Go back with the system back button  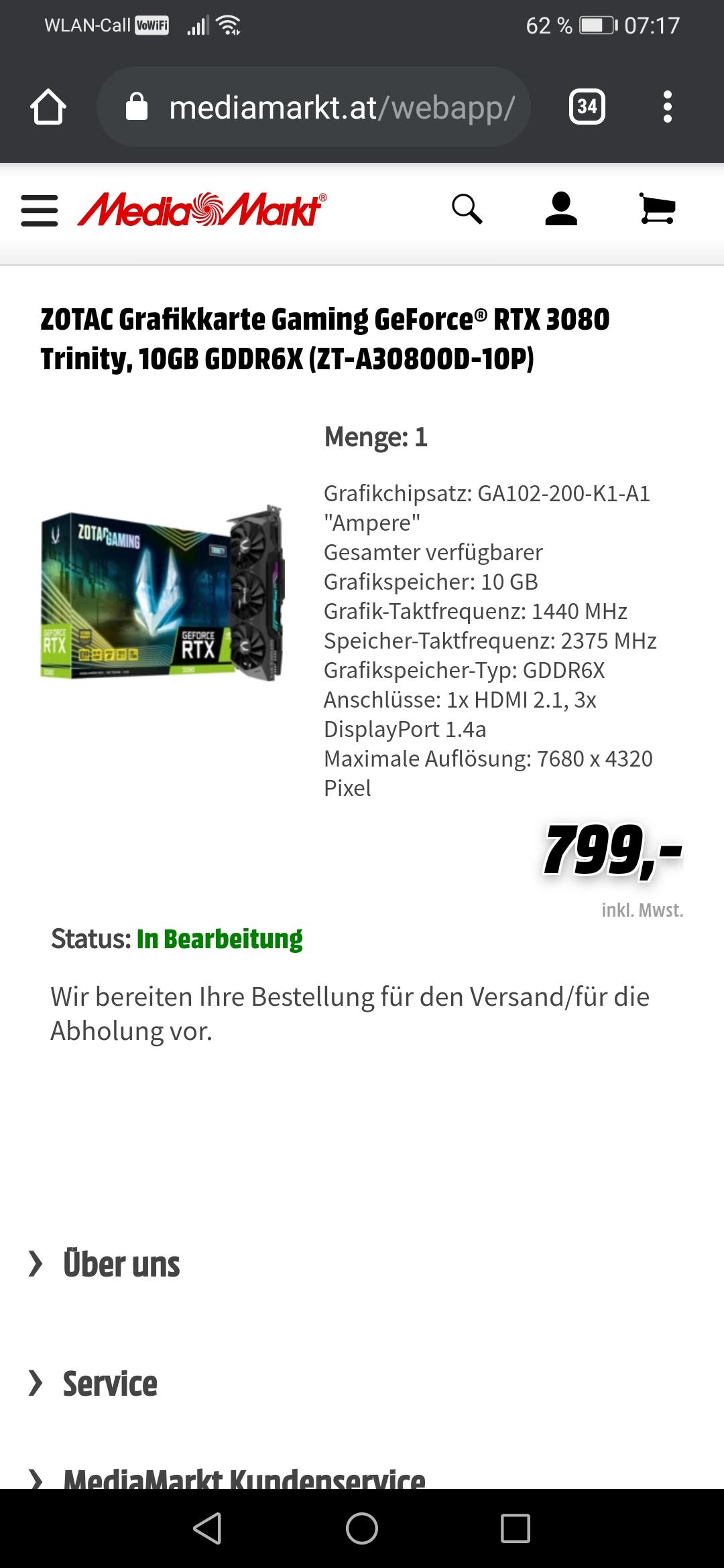[207, 1528]
